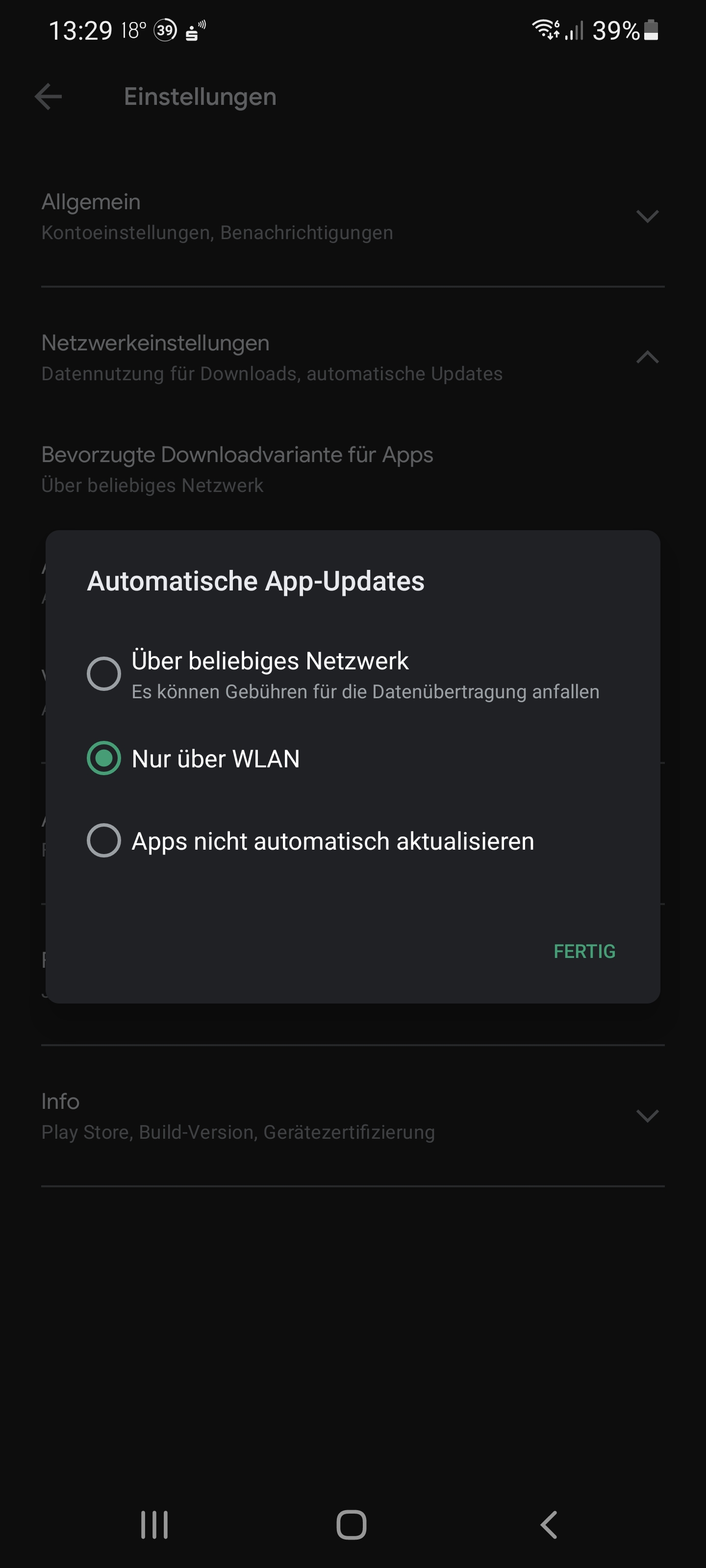The image size is (706, 1568).
Task: Select 'Apps nicht automatisch aktualisieren'
Action: point(104,841)
